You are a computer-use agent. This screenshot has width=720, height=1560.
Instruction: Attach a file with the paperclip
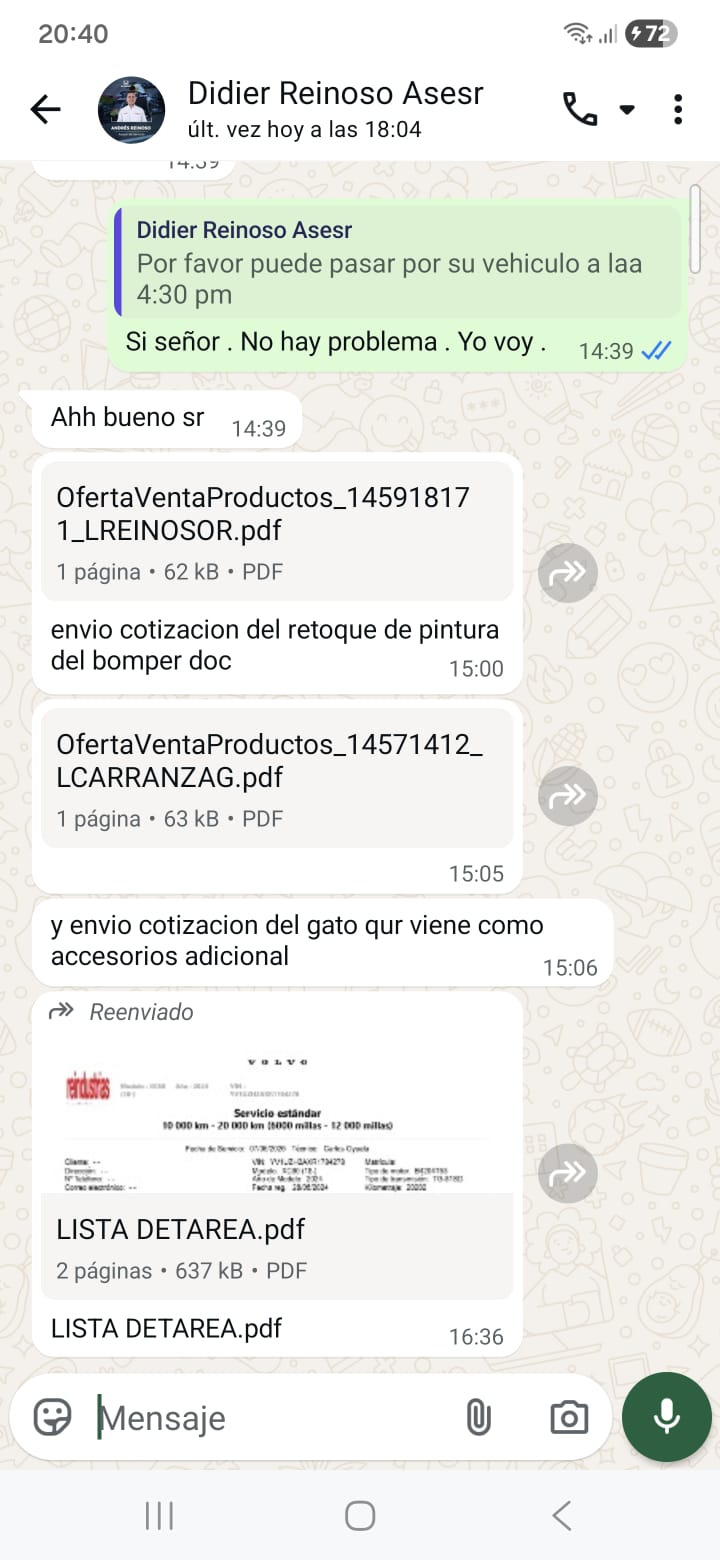click(478, 1417)
